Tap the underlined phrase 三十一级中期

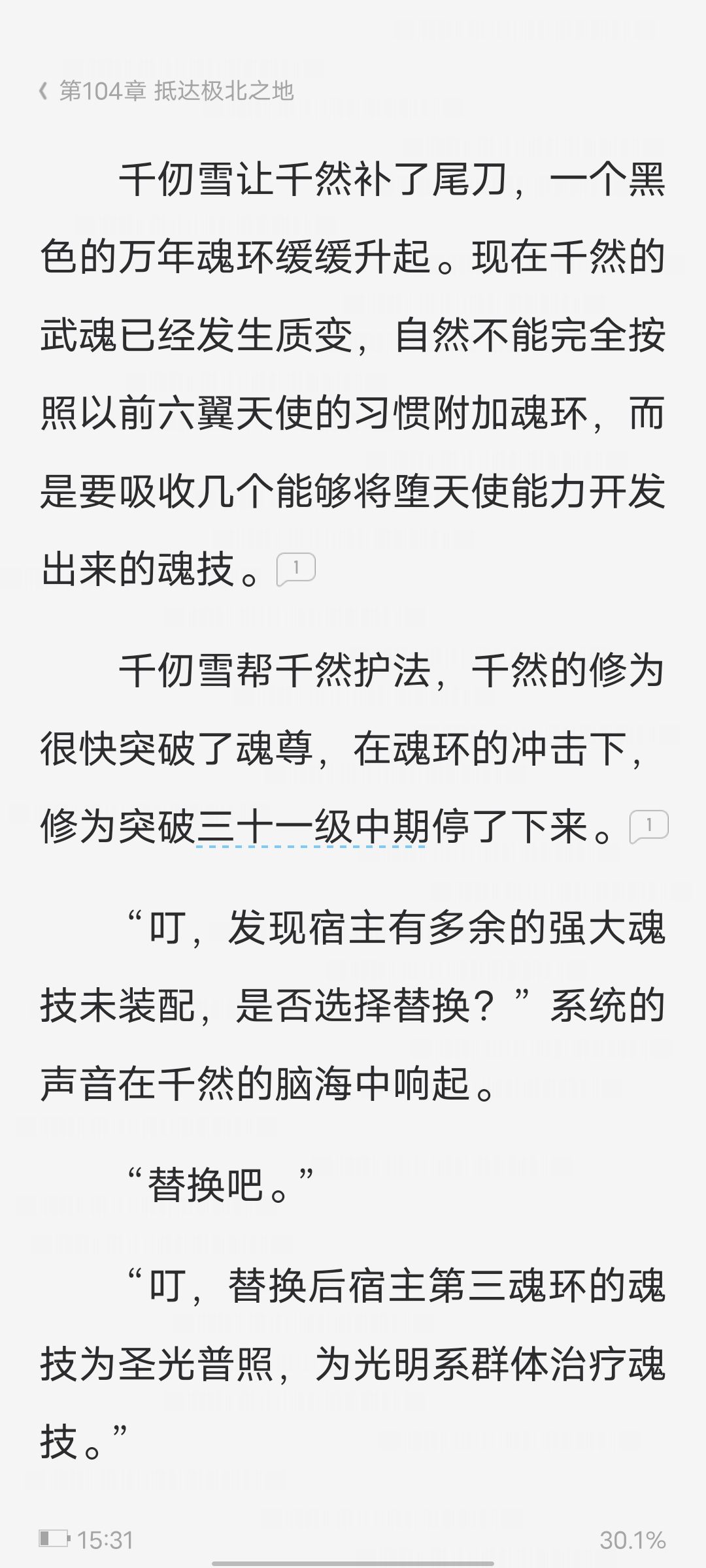click(x=314, y=827)
